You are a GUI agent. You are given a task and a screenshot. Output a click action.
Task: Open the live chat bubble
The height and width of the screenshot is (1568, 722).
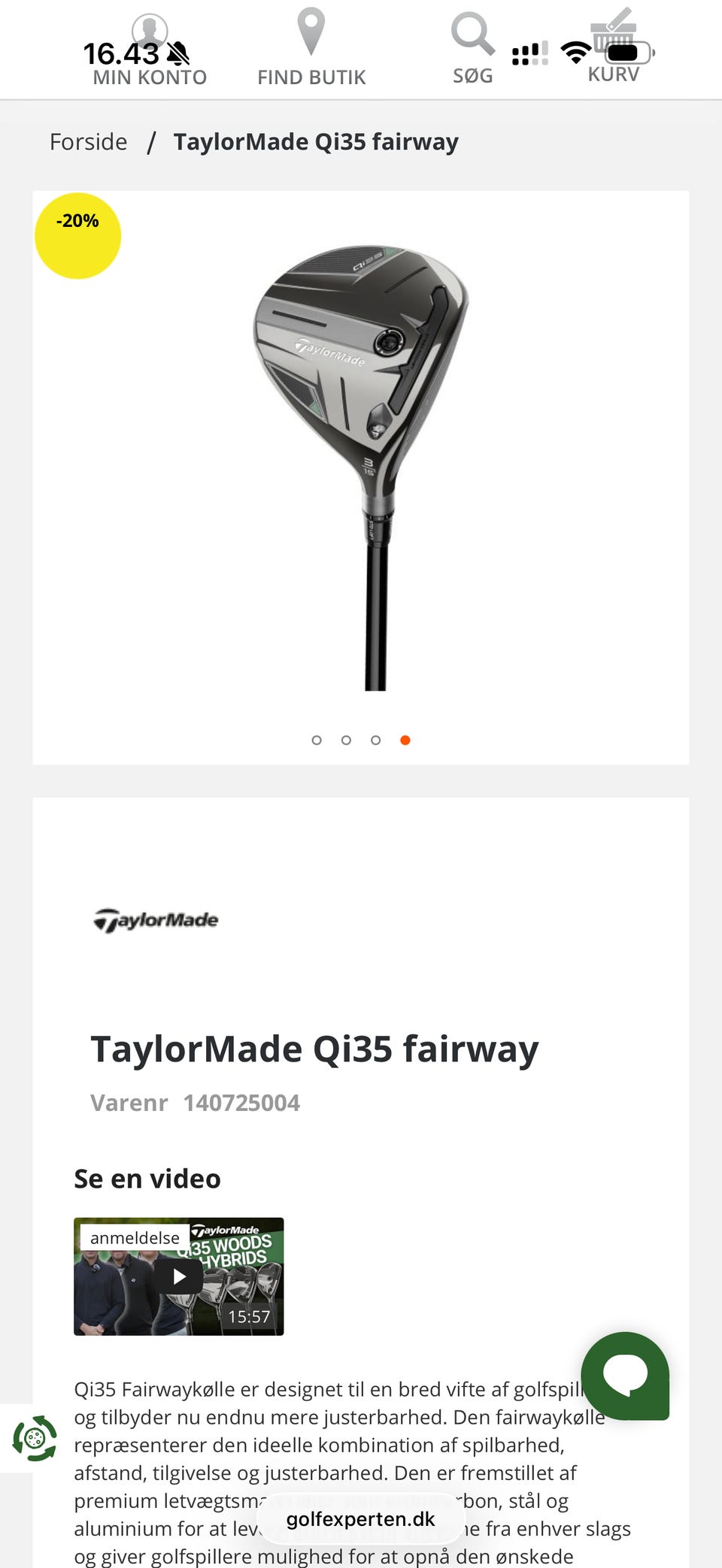(x=625, y=1376)
